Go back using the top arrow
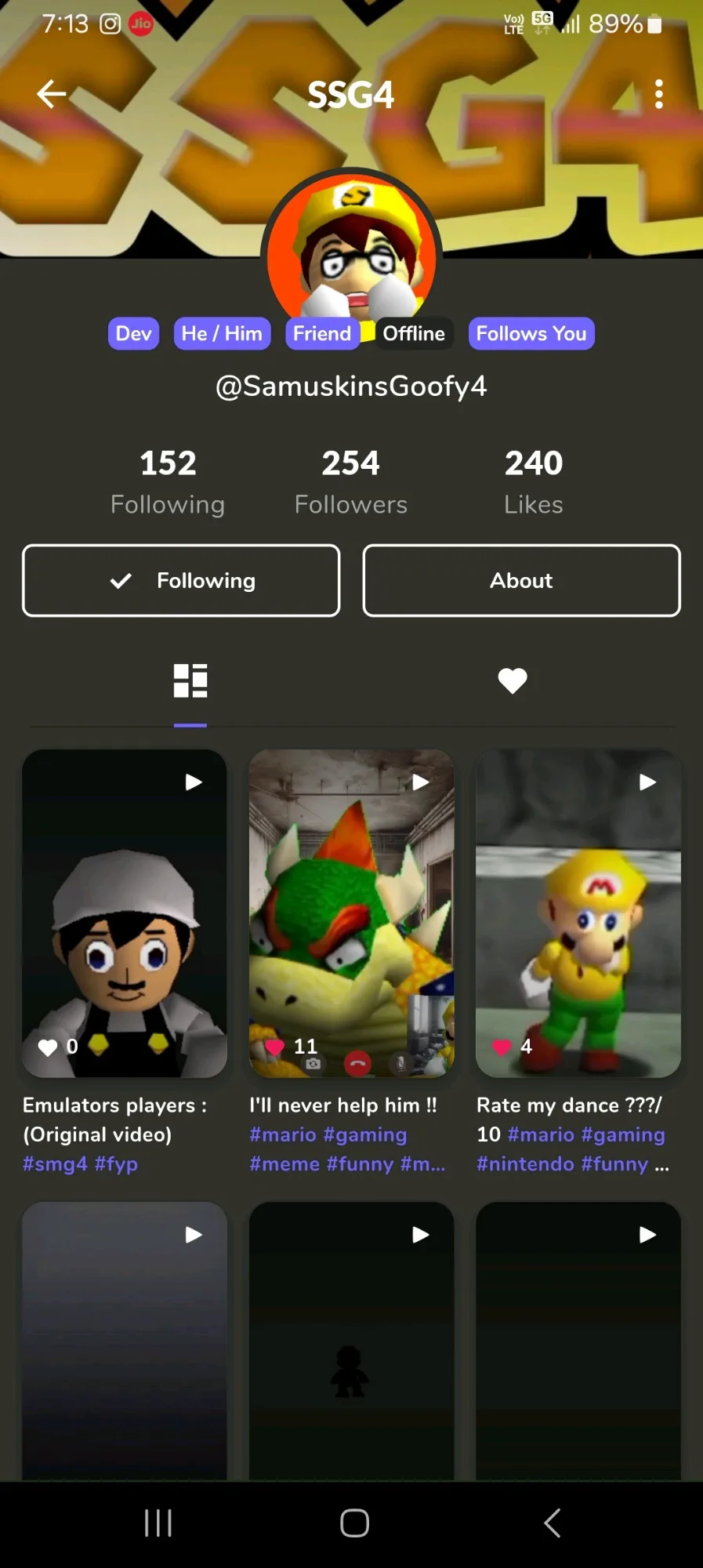The height and width of the screenshot is (1568, 703). click(52, 94)
